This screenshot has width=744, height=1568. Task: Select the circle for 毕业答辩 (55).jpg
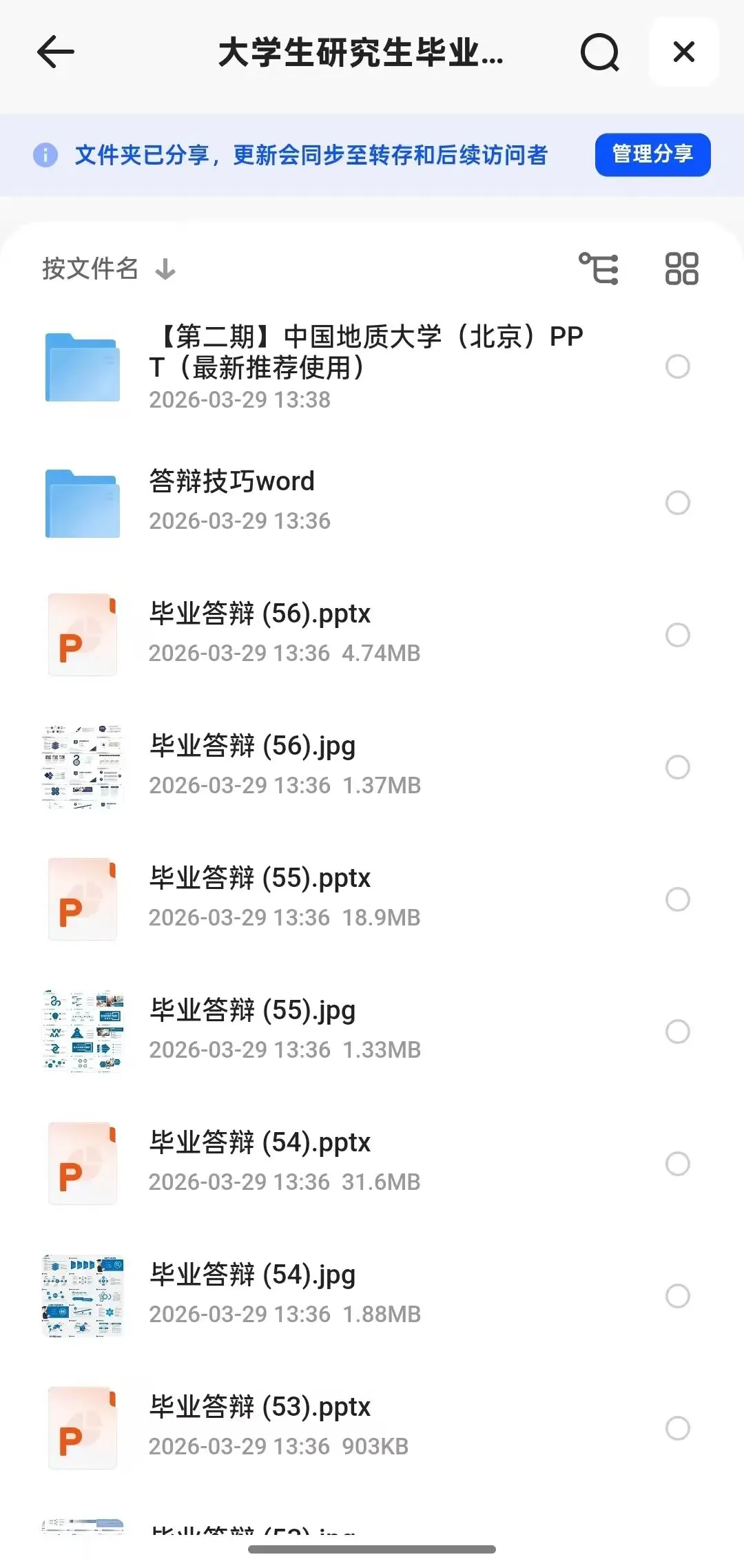click(677, 1032)
